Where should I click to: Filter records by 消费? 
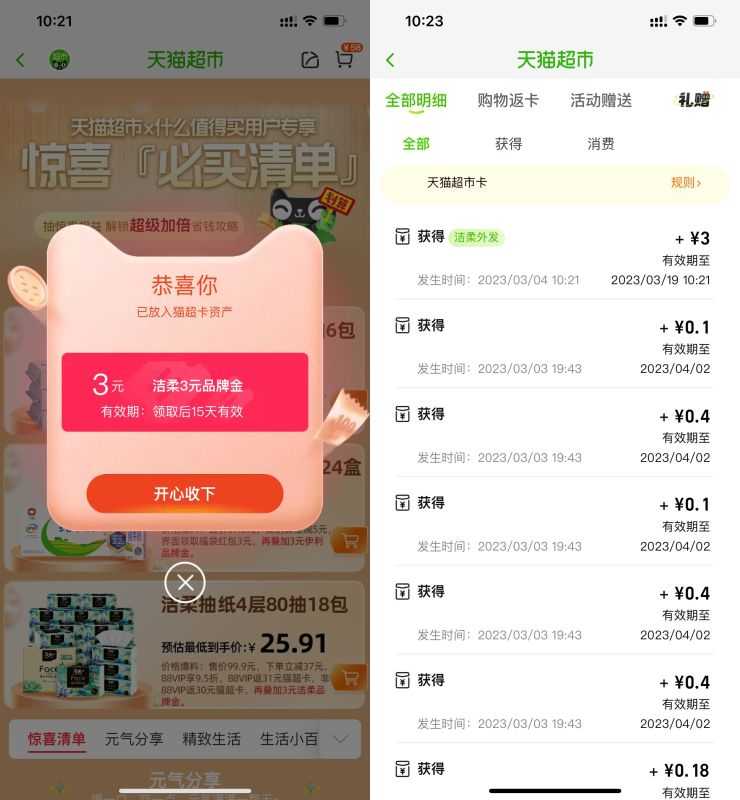point(600,144)
